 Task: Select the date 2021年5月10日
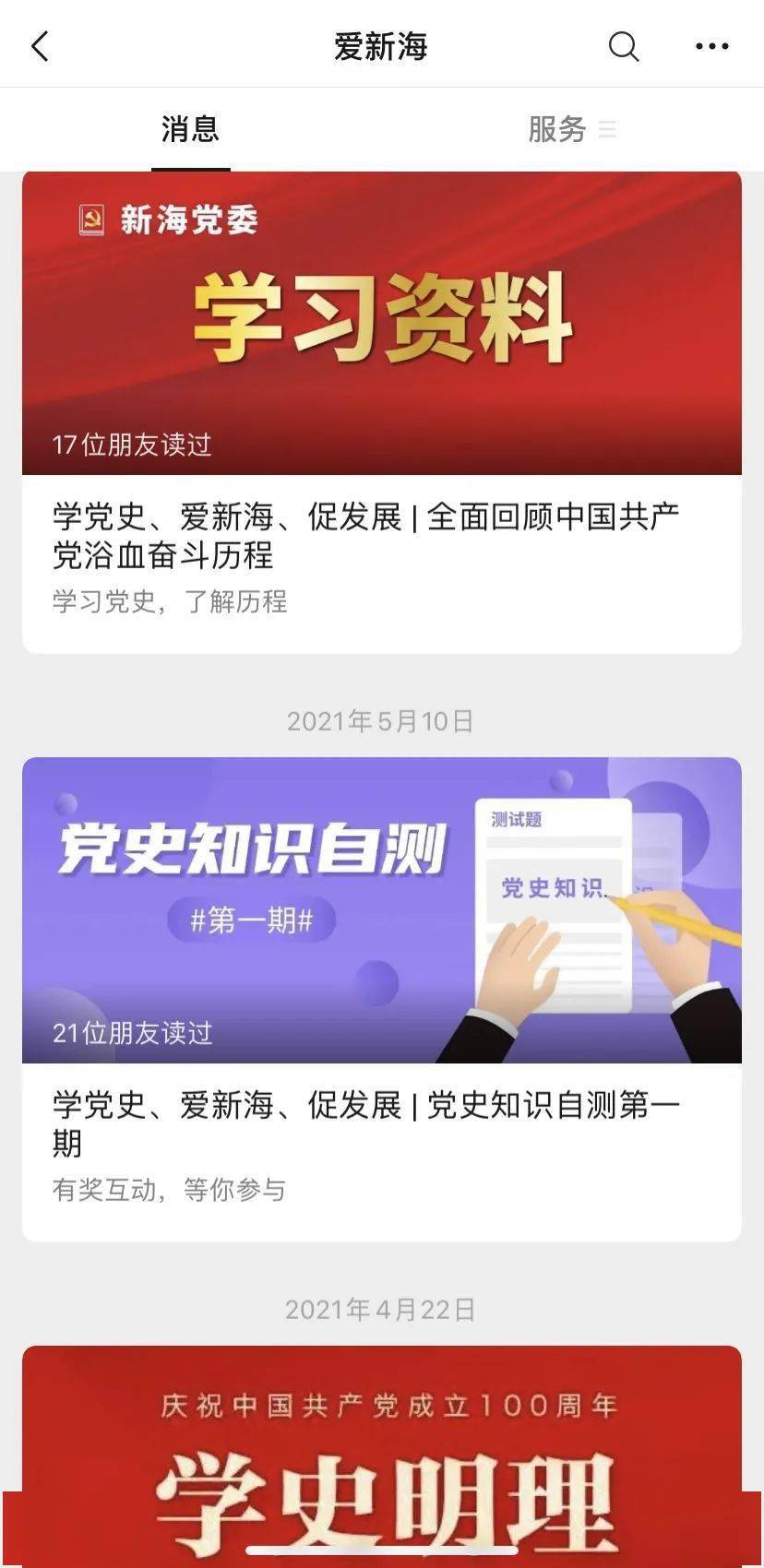381,723
